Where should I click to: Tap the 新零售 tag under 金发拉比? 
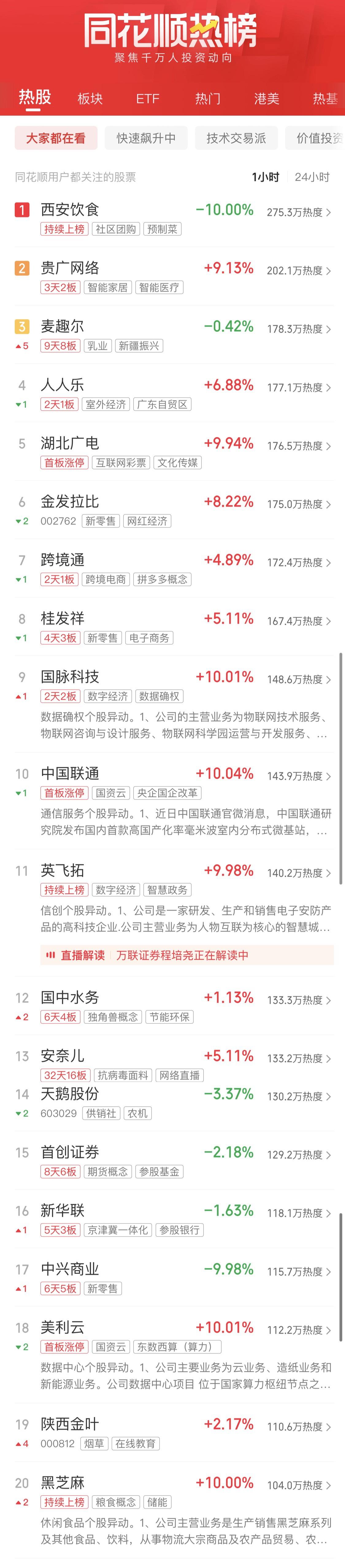(x=100, y=521)
